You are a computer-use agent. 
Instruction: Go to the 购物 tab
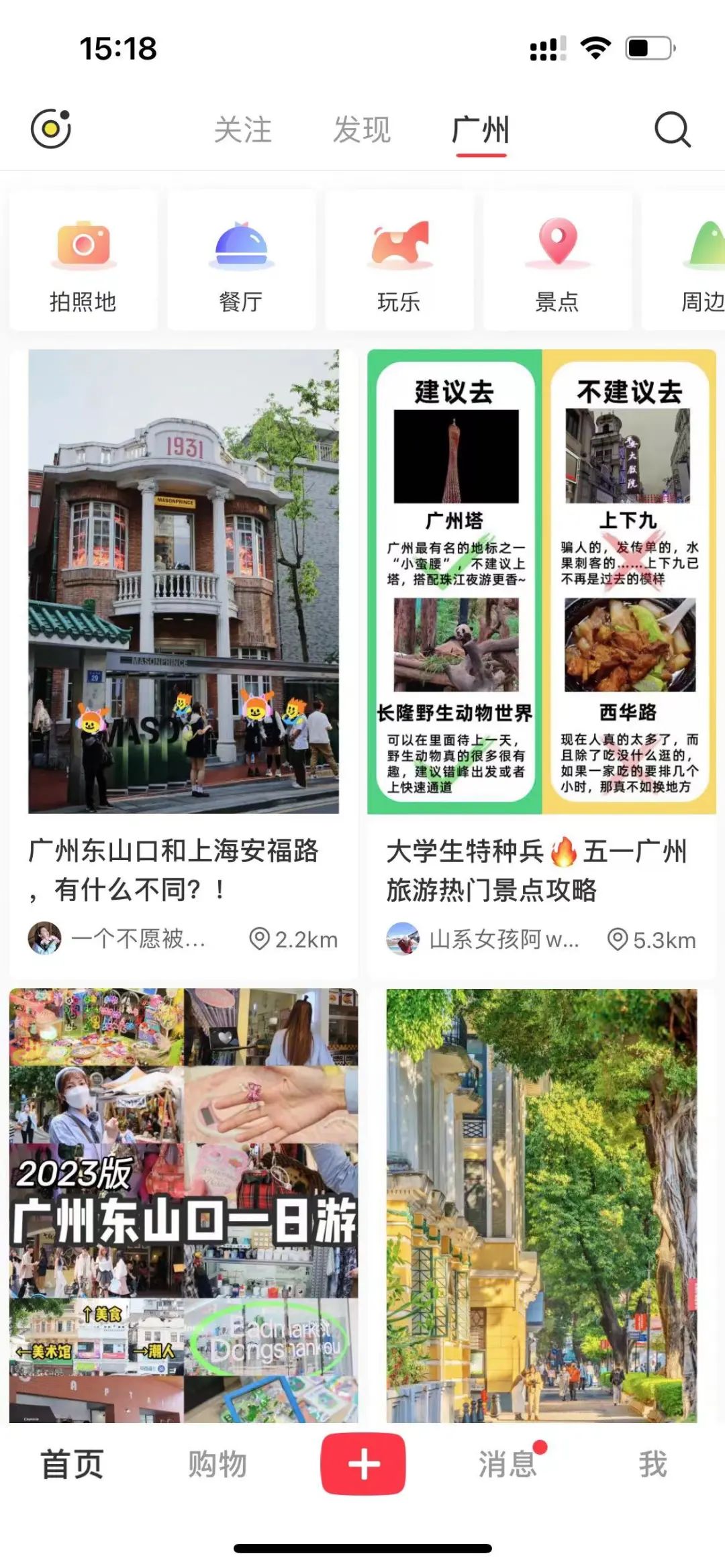[217, 1464]
